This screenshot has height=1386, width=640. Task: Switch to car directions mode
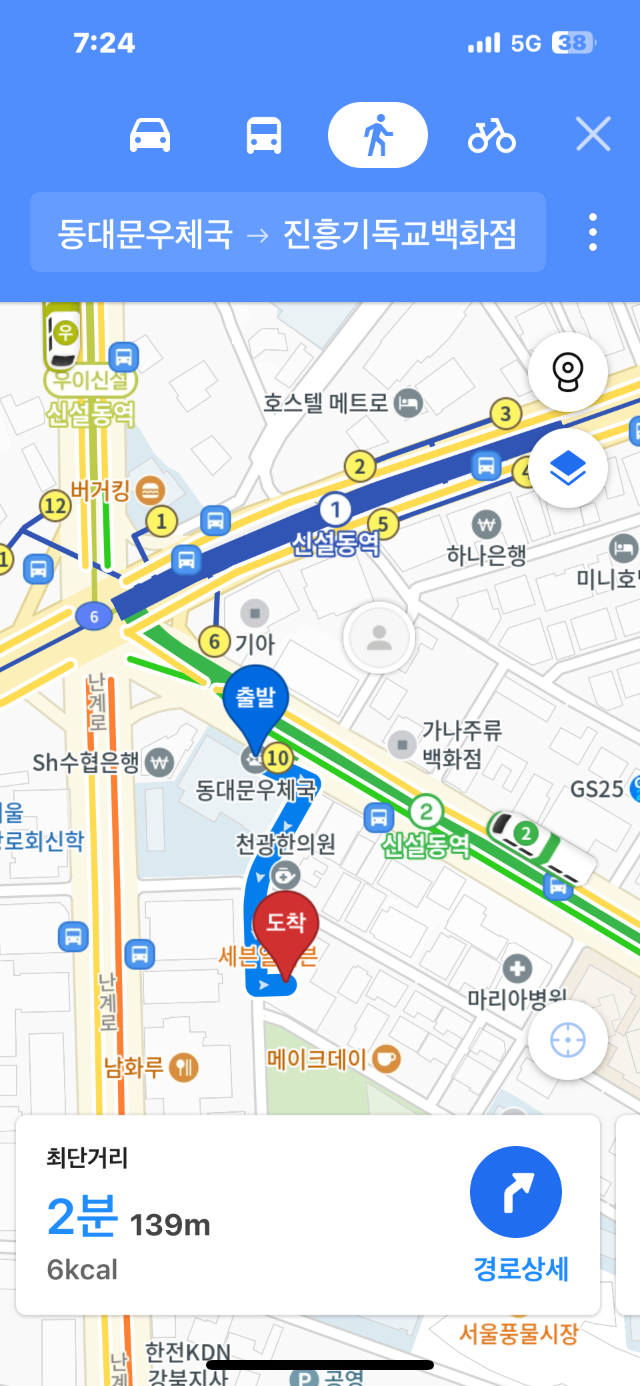(150, 135)
